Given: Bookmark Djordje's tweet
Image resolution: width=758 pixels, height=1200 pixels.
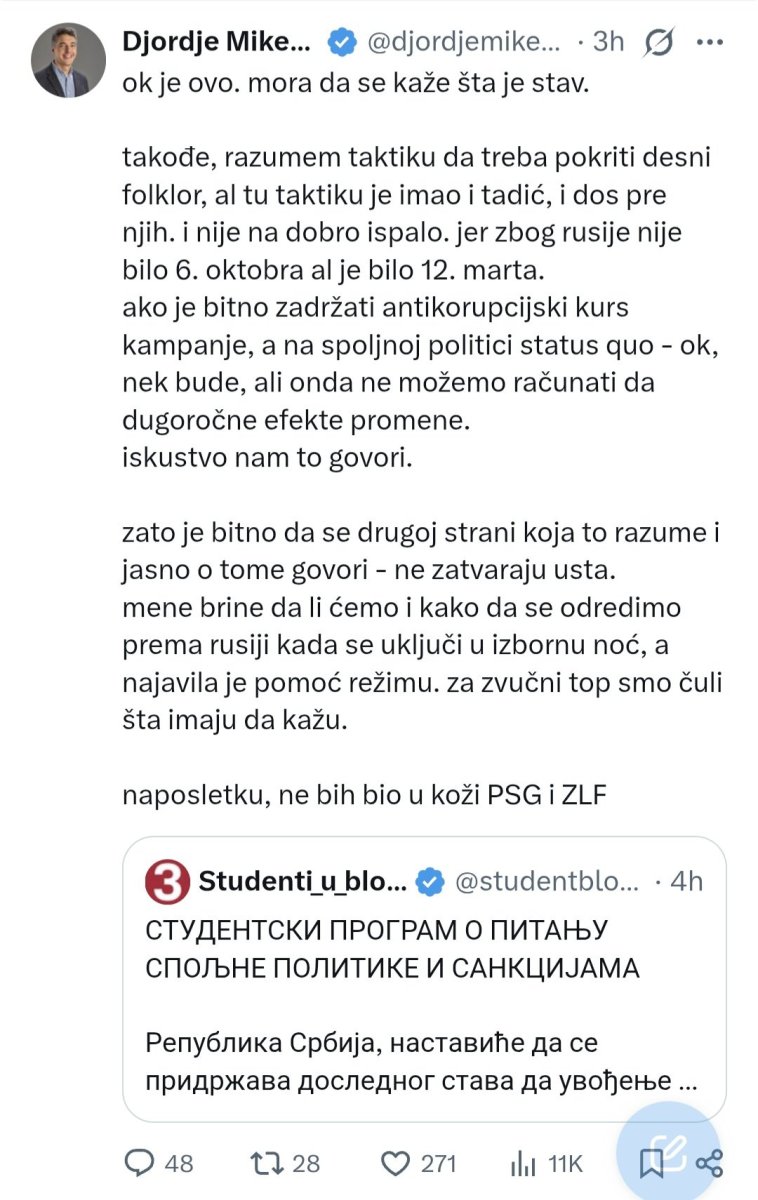Looking at the screenshot, I should click(651, 1163).
